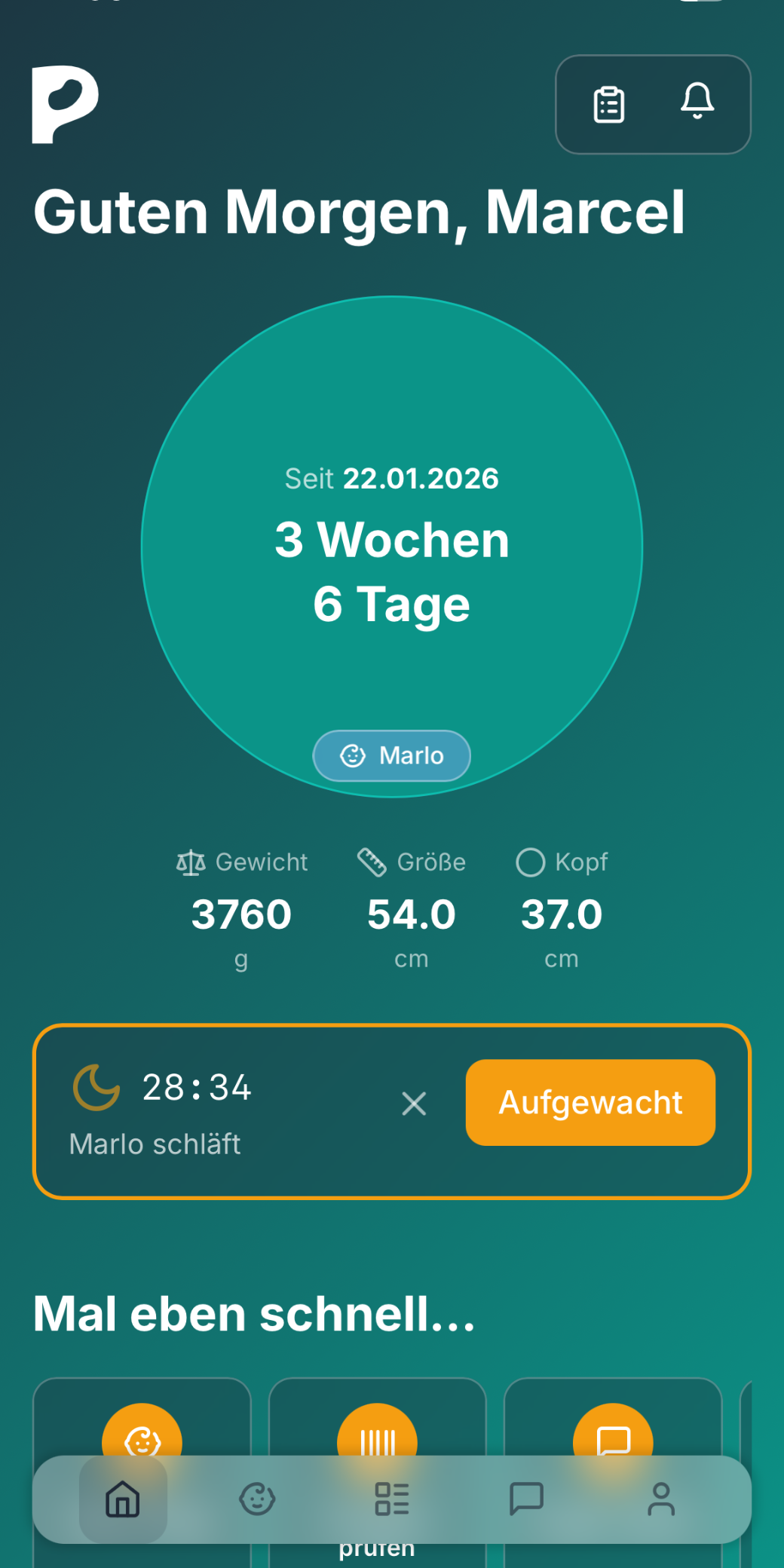The width and height of the screenshot is (784, 1568).
Task: Stop sleep session with Aufgewacht button
Action: tap(590, 1103)
